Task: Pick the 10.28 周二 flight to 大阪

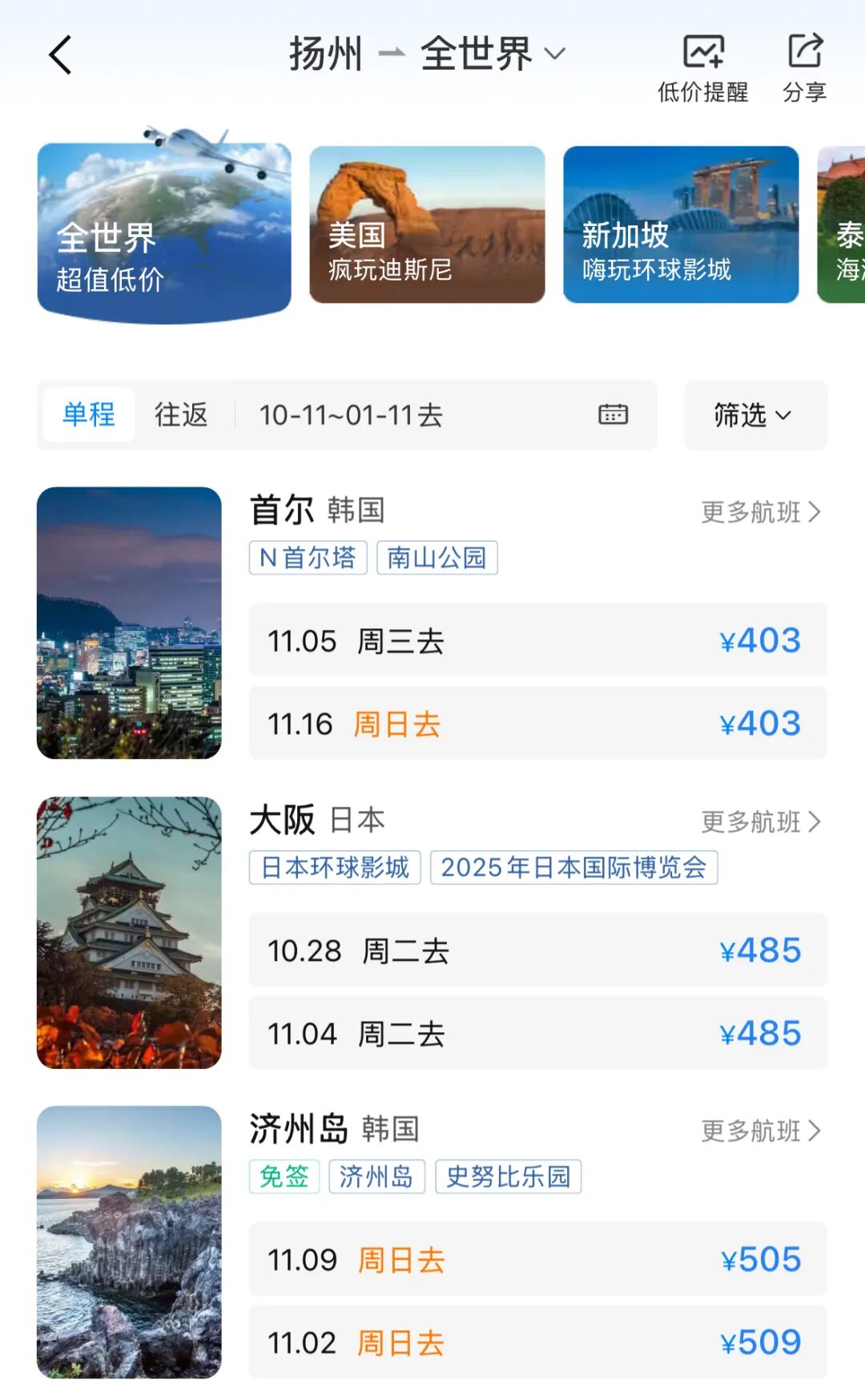Action: (x=537, y=950)
